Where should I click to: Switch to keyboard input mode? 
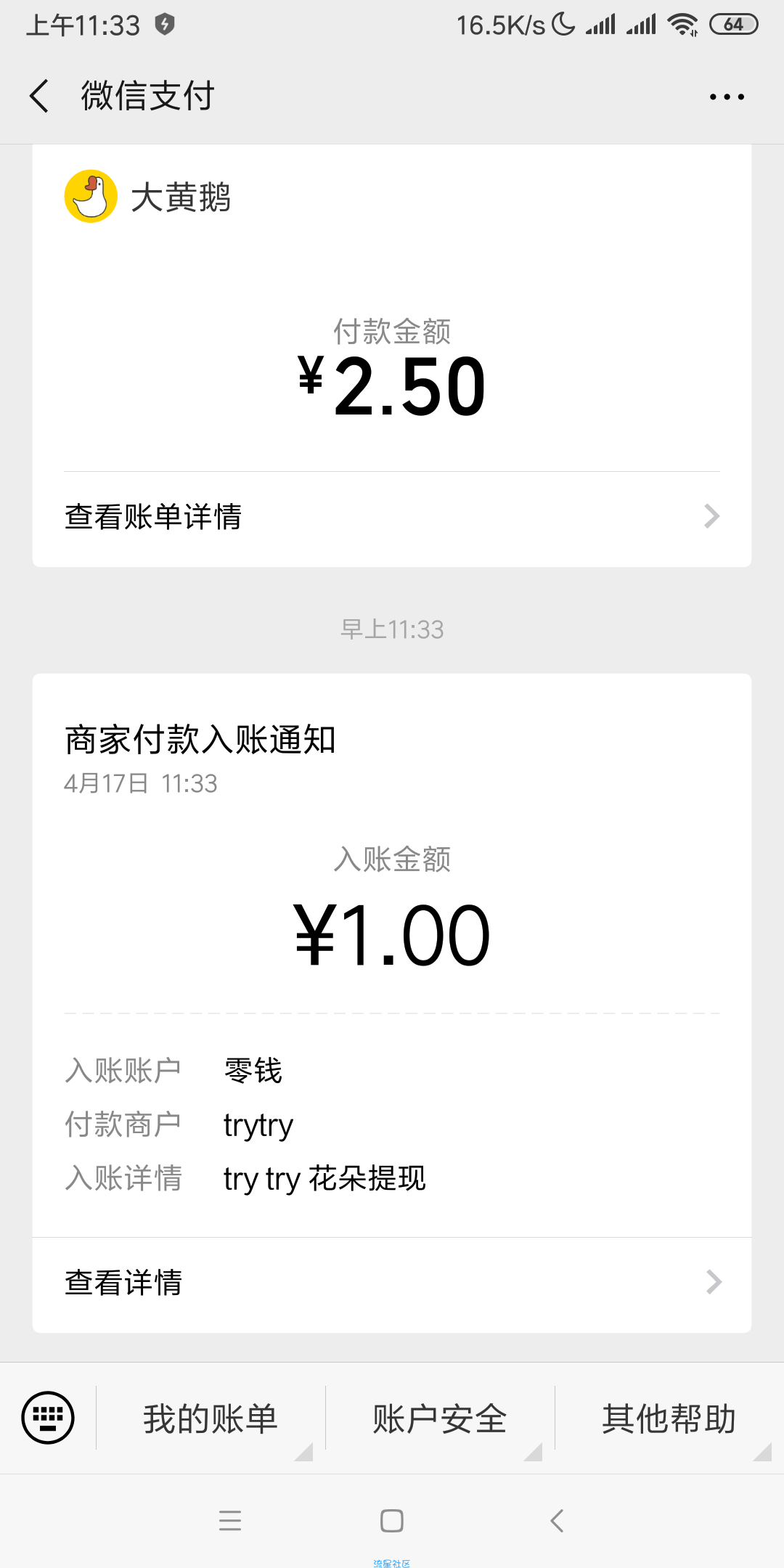click(x=48, y=1418)
